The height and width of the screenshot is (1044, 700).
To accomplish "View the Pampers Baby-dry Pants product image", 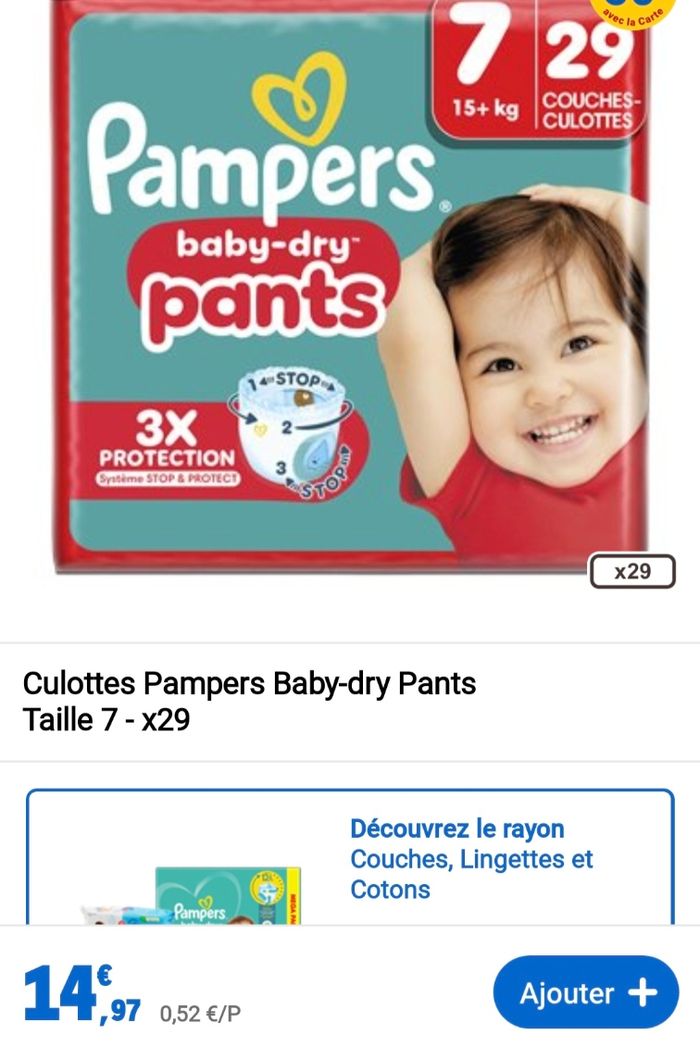I will point(350,290).
